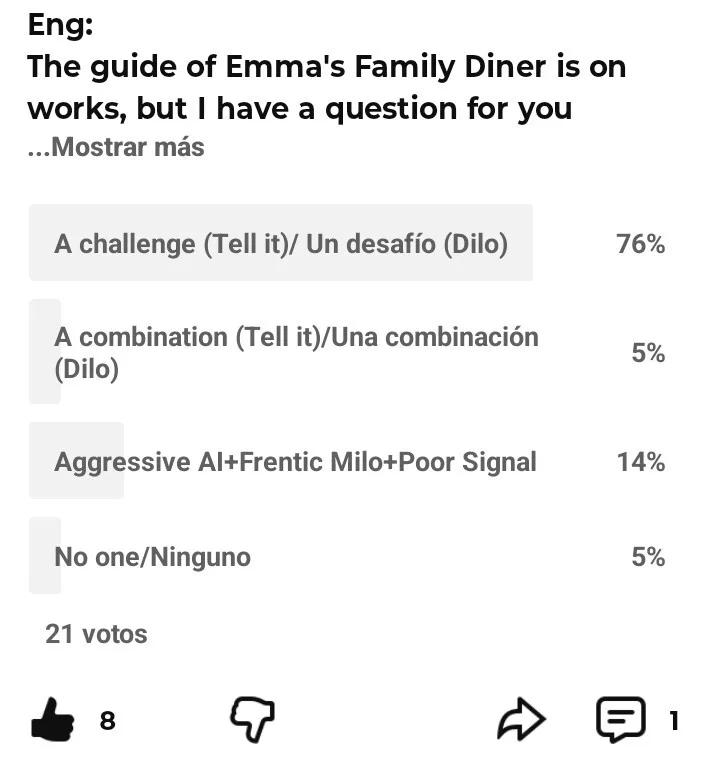Vote for Aggressive AI+Frentic Milo+Poor Signal

coord(348,461)
